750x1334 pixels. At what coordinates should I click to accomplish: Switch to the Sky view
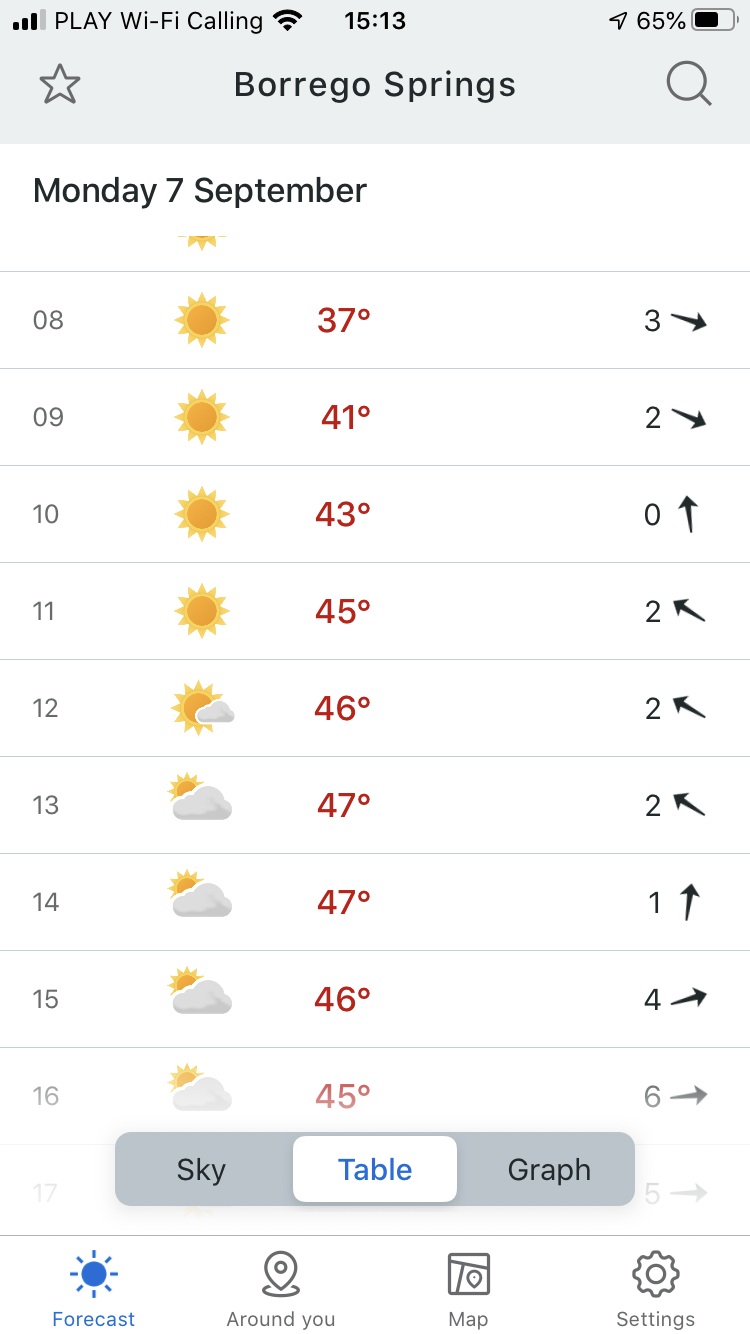pyautogui.click(x=201, y=1169)
